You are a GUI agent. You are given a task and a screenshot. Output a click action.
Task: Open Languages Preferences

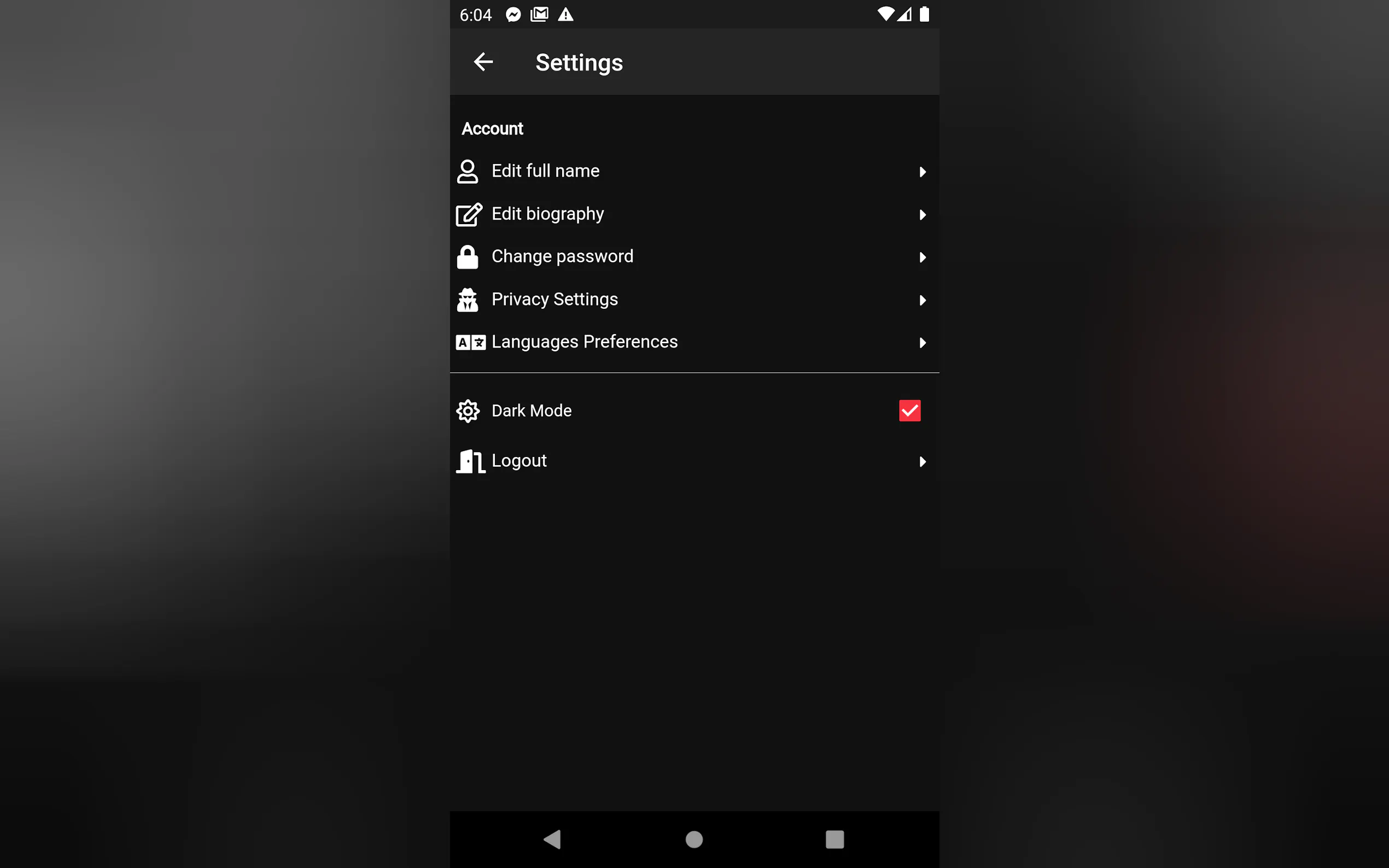coord(693,342)
